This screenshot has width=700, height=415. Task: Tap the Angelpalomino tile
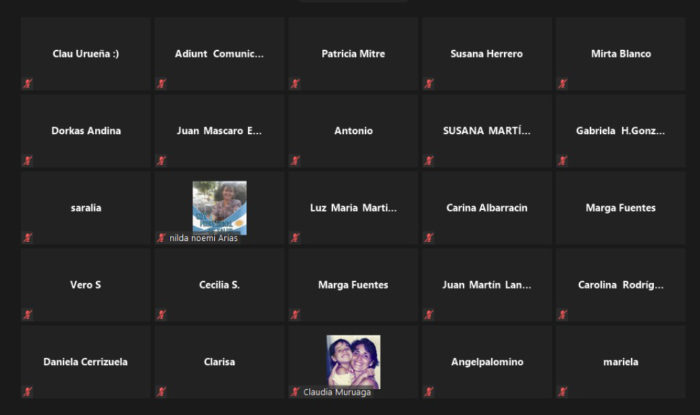486,362
